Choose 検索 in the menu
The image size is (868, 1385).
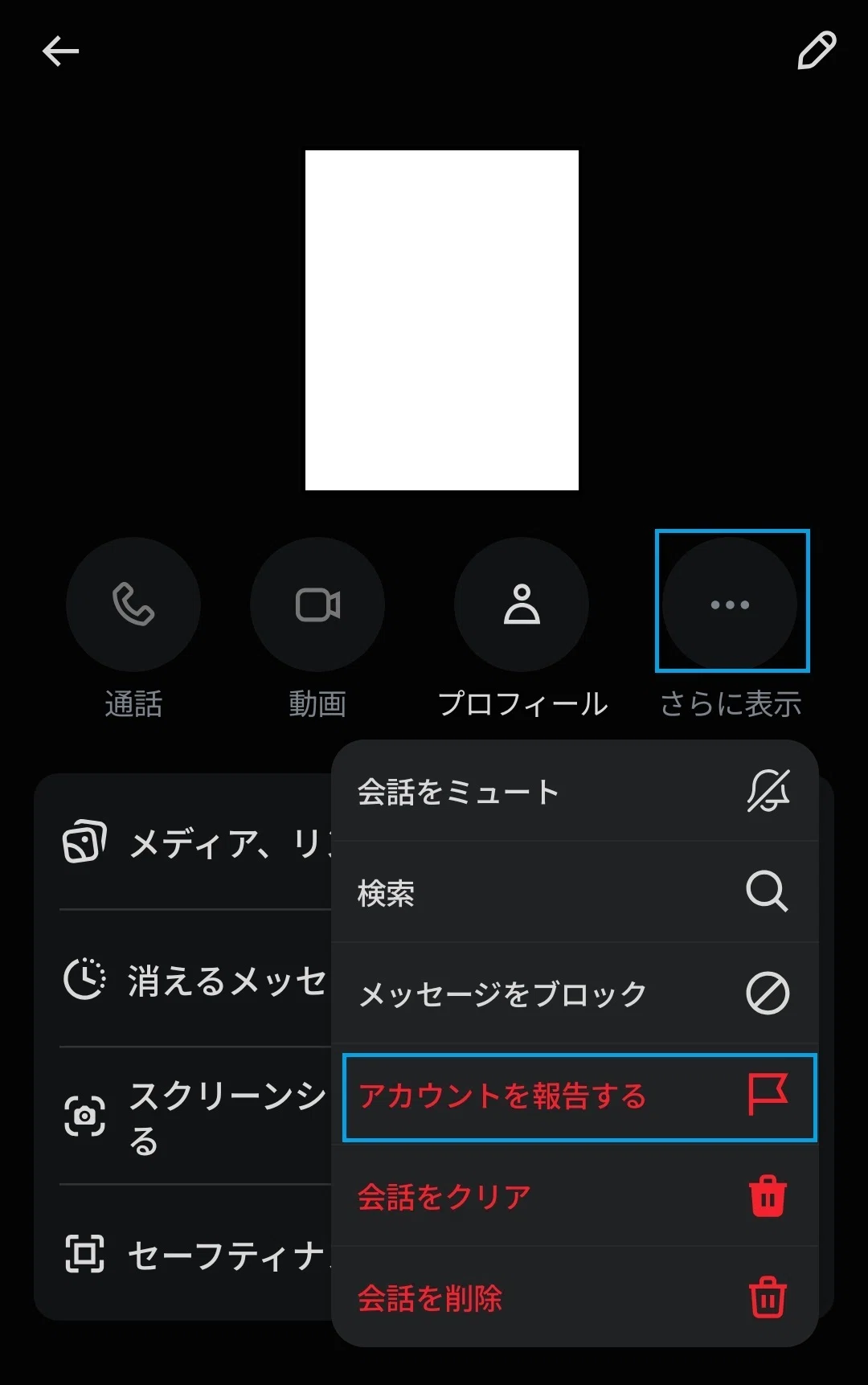(x=575, y=892)
